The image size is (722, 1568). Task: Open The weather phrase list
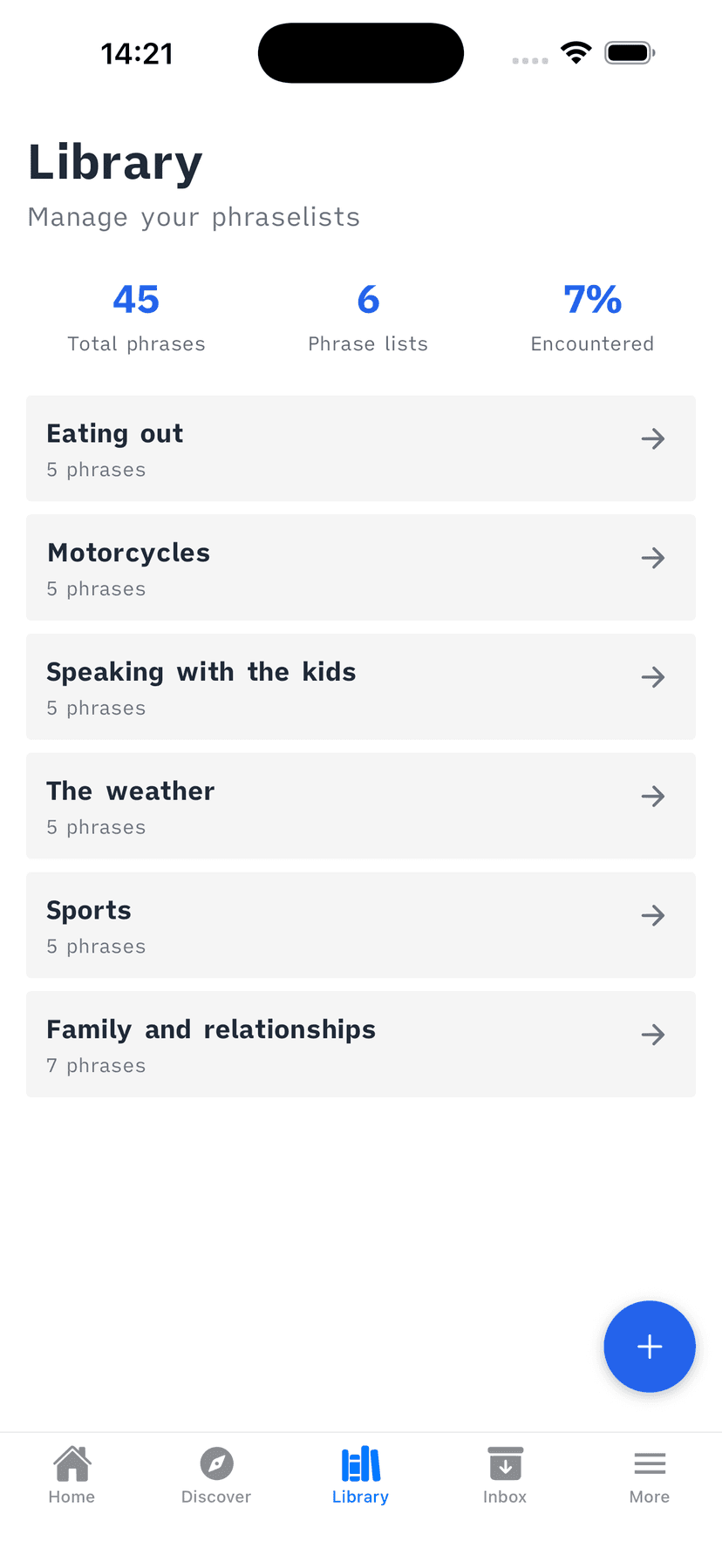(361, 805)
